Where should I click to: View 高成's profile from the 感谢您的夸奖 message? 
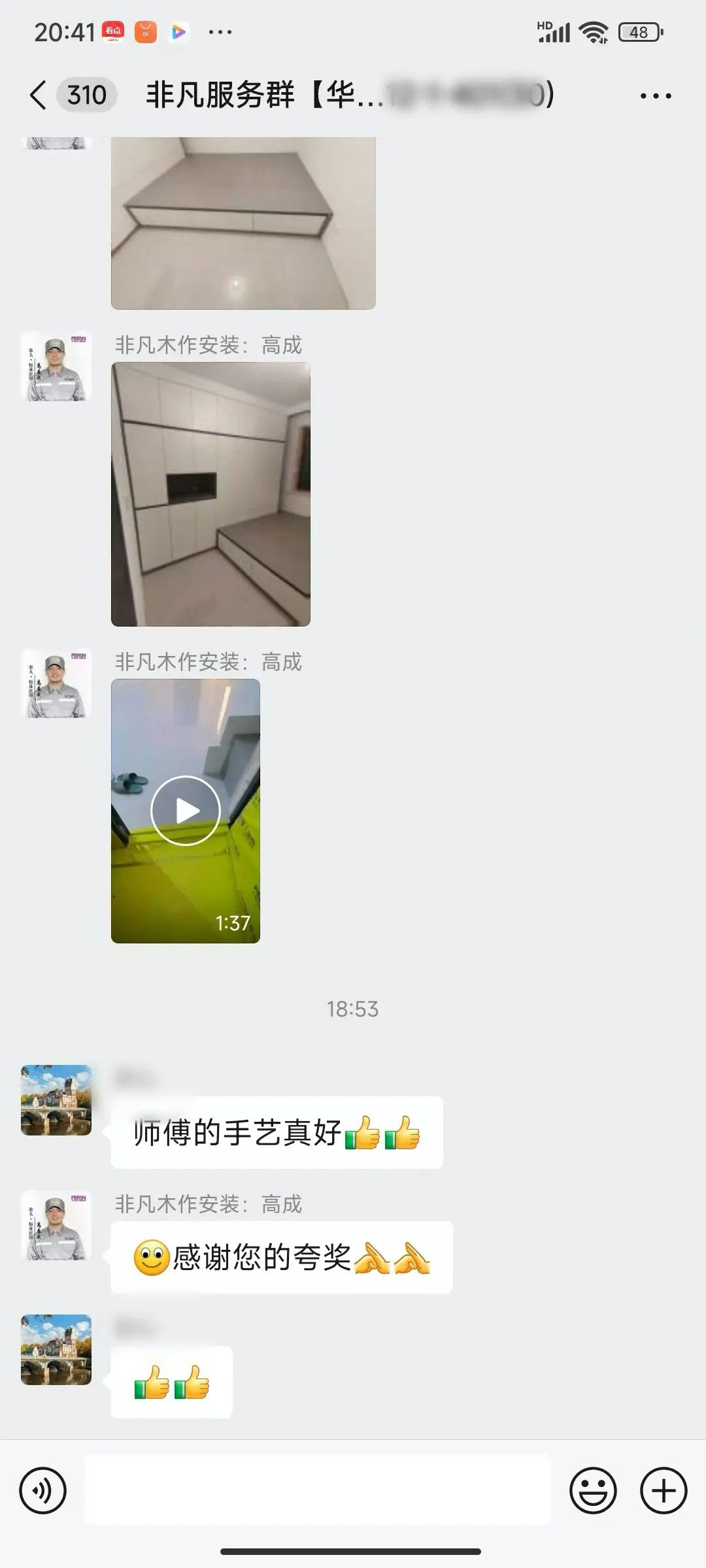click(x=56, y=1225)
